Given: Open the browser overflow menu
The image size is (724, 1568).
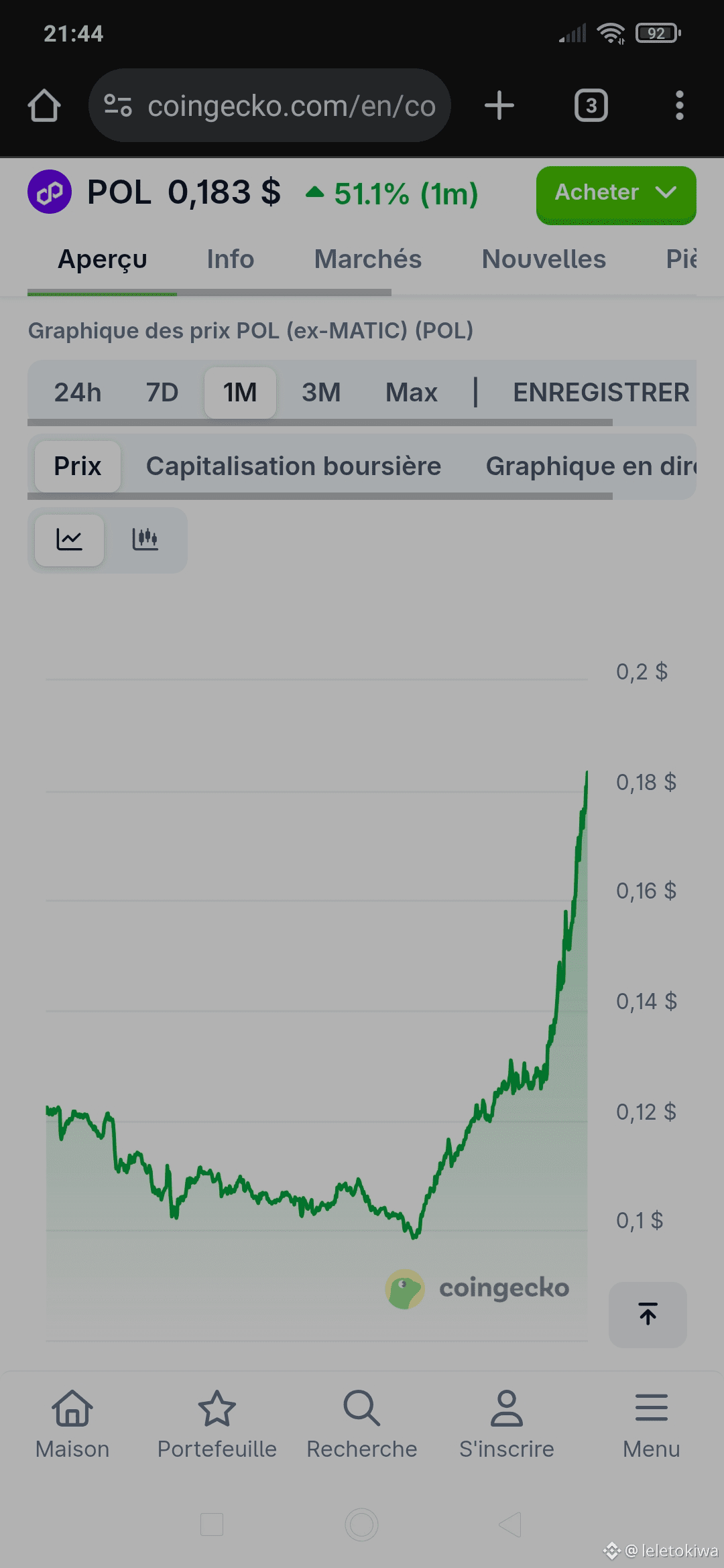Looking at the screenshot, I should point(679,106).
